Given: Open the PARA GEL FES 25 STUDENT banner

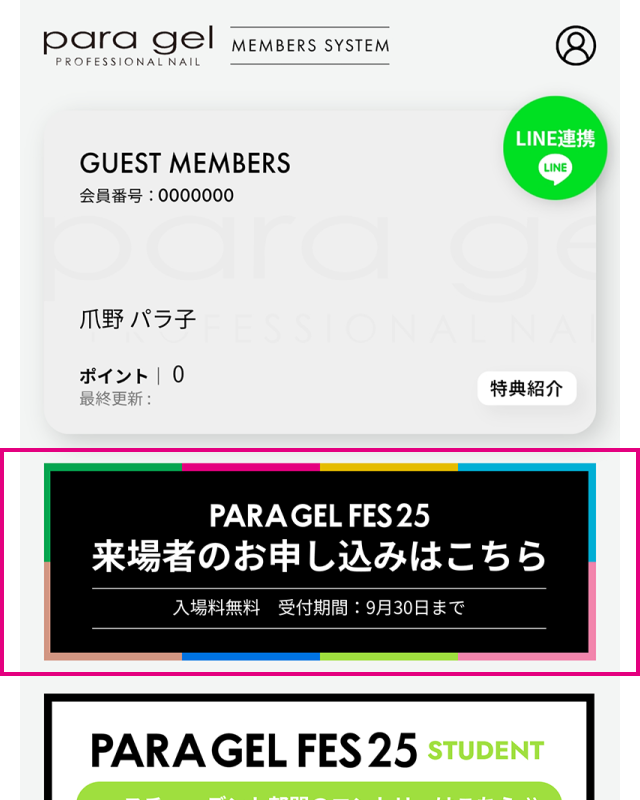Looking at the screenshot, I should [x=320, y=750].
